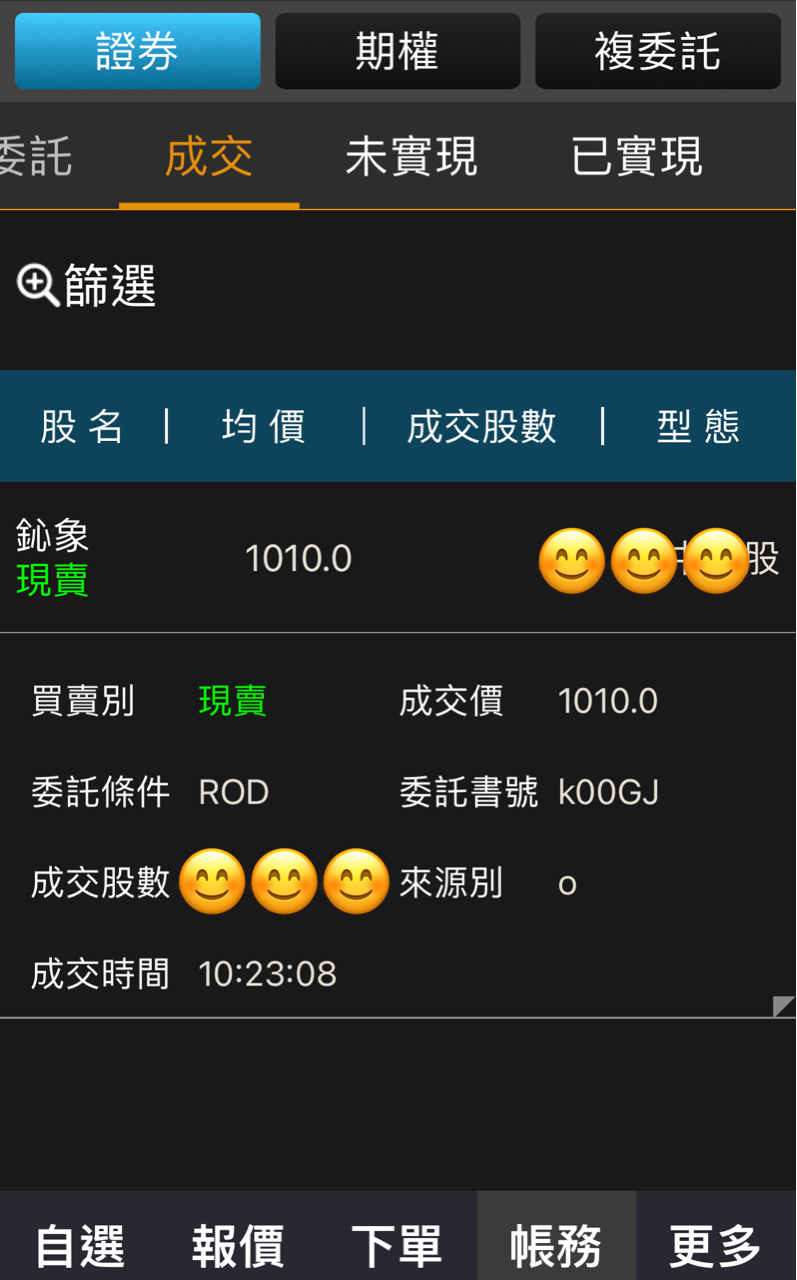The height and width of the screenshot is (1280, 797).
Task: Open the 更多 menu
Action: [715, 1245]
